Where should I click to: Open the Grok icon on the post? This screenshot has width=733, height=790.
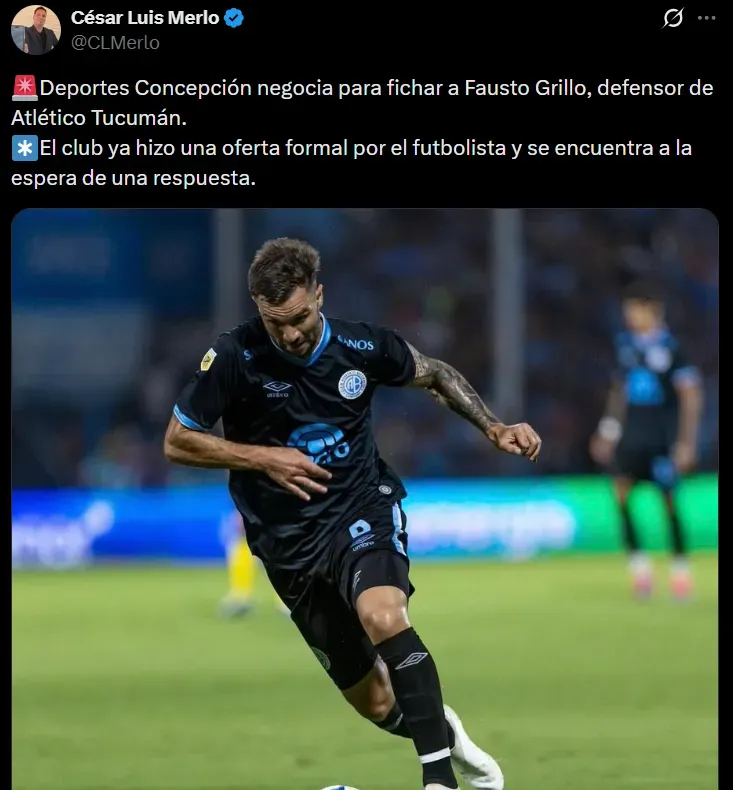click(x=673, y=18)
